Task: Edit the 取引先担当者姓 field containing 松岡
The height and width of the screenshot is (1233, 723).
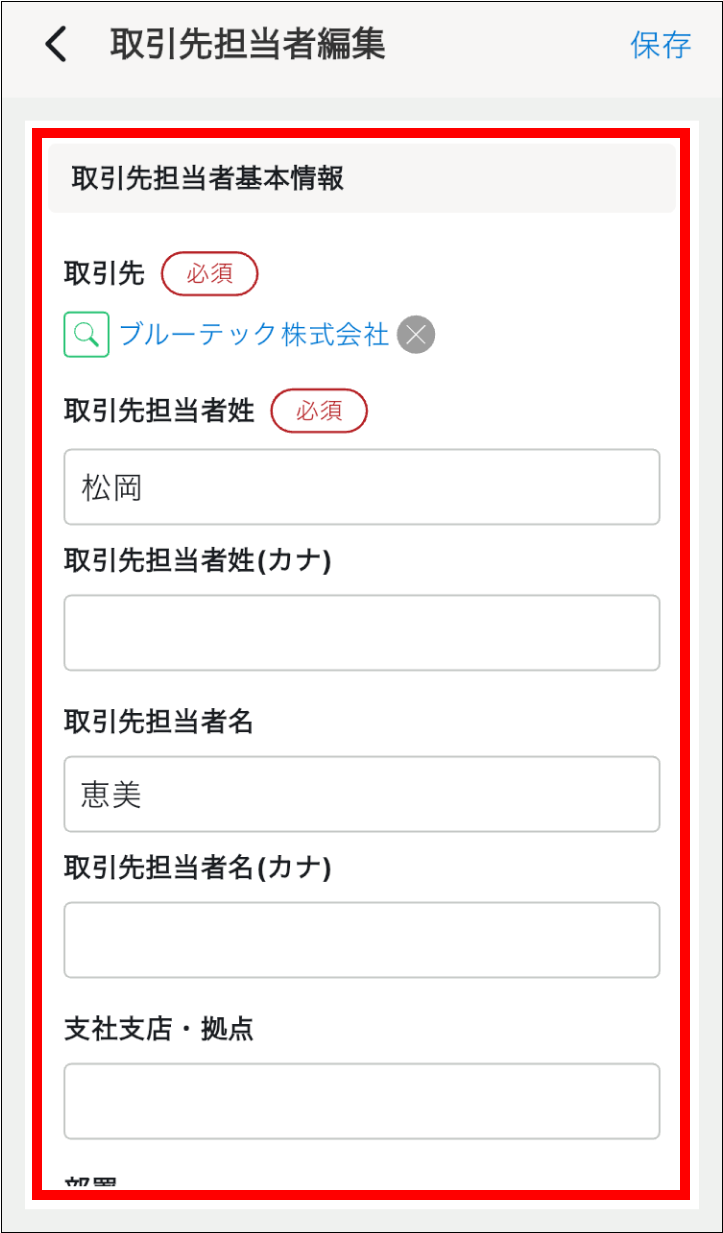Action: click(362, 487)
